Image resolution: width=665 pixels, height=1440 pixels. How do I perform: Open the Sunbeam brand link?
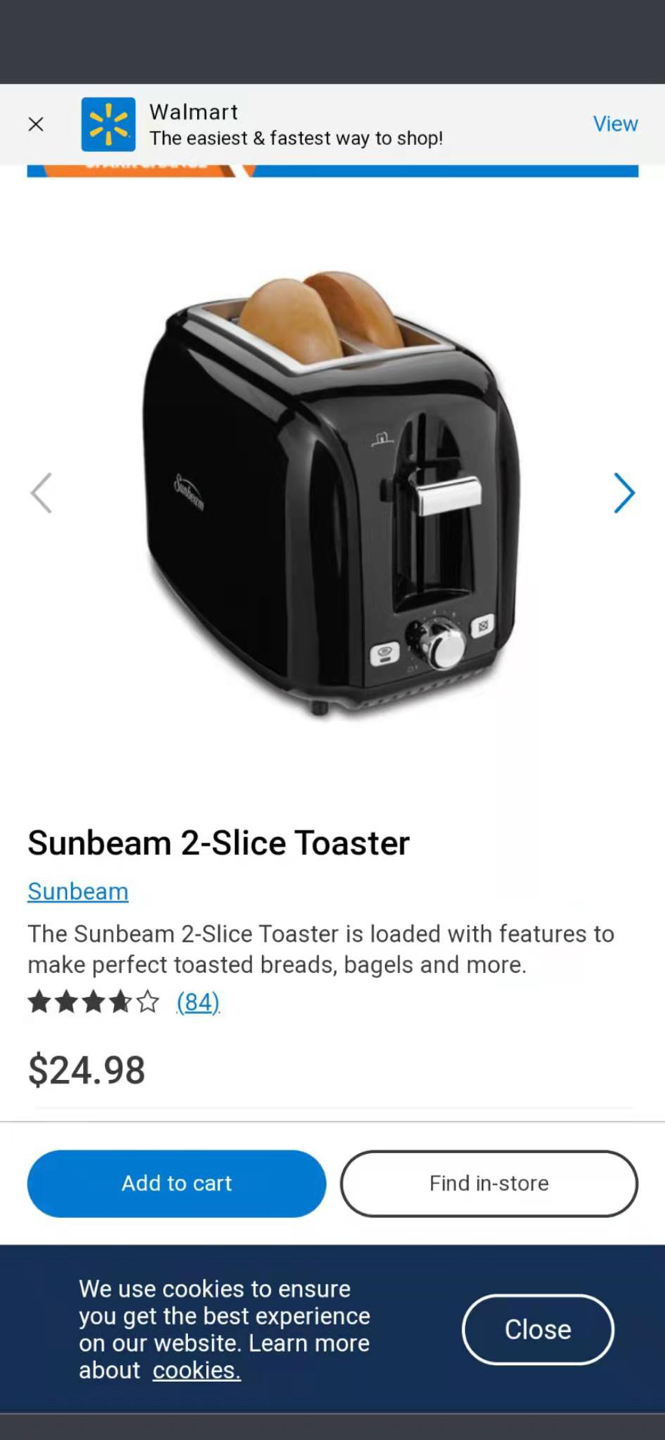[x=78, y=891]
